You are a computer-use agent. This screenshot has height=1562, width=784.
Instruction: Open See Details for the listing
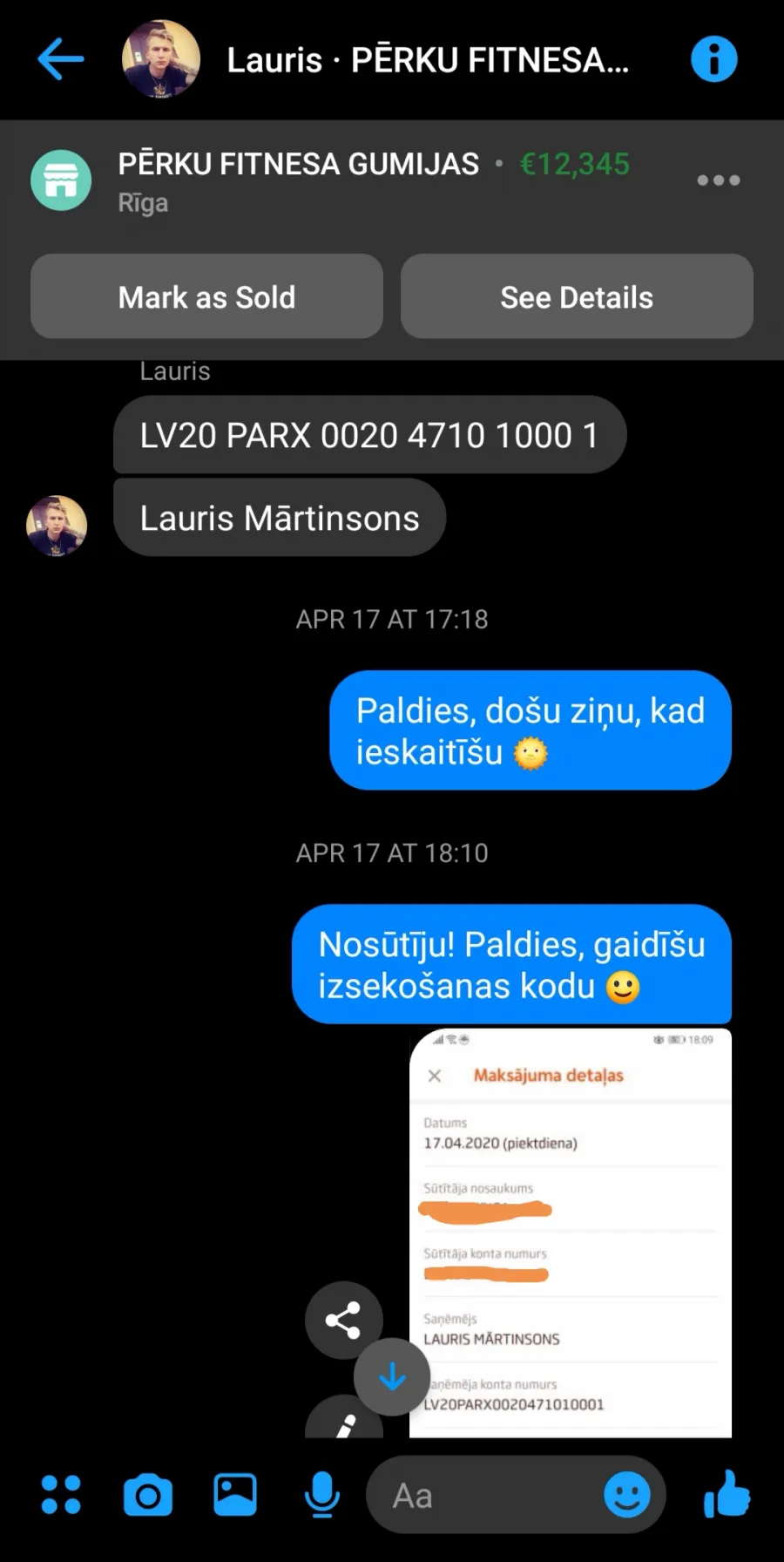(x=577, y=296)
